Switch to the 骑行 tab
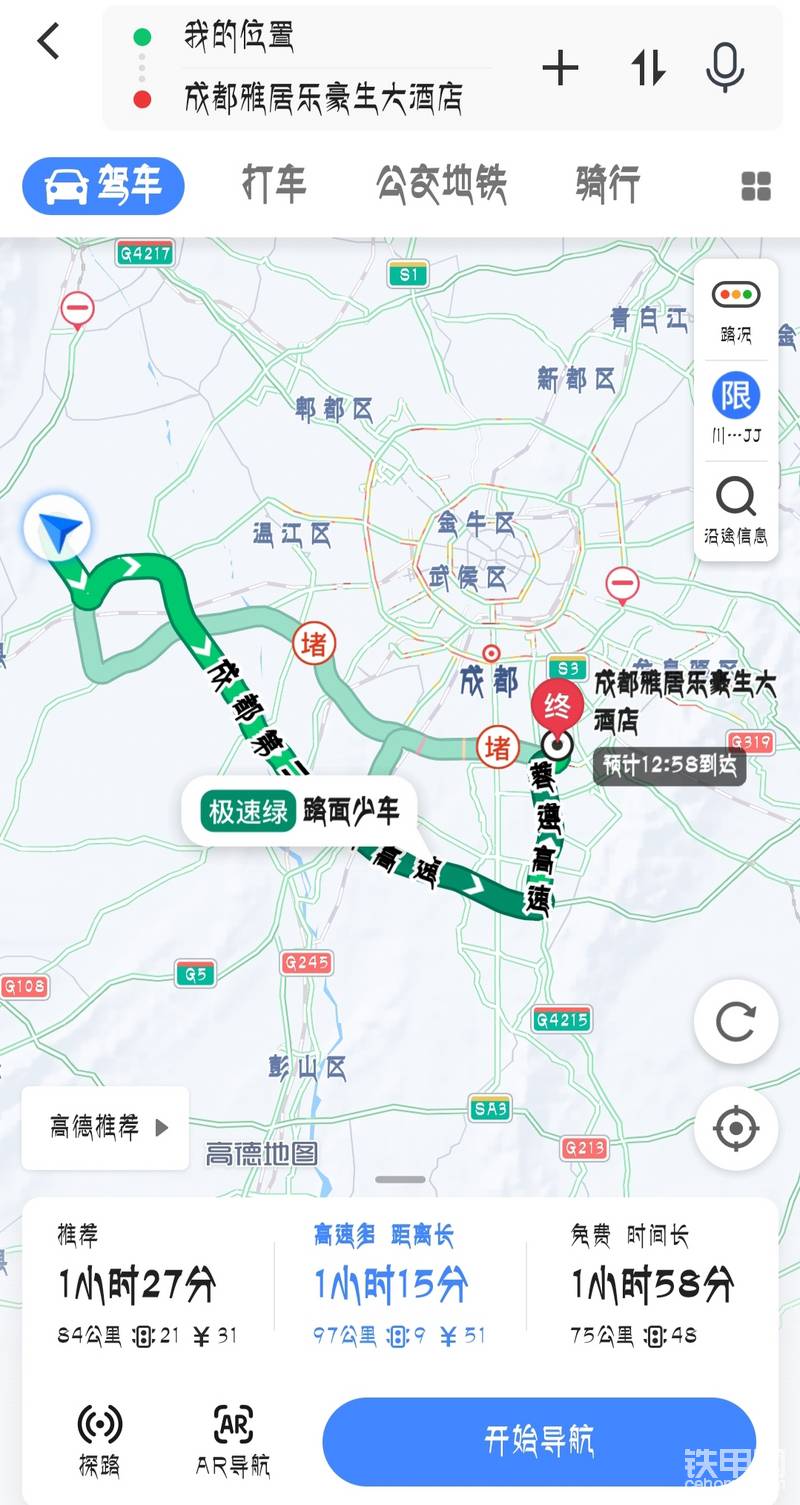 (x=607, y=185)
